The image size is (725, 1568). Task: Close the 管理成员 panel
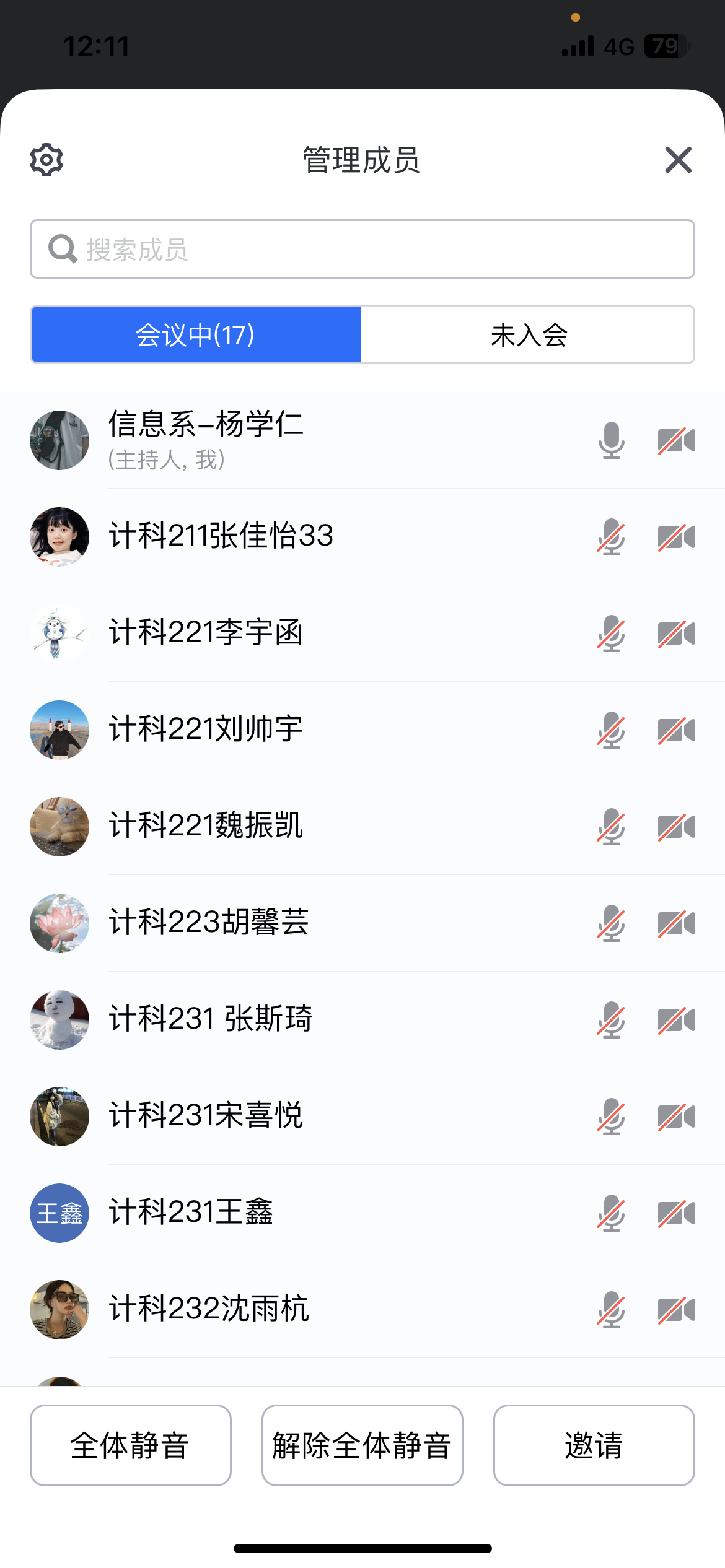(x=678, y=160)
